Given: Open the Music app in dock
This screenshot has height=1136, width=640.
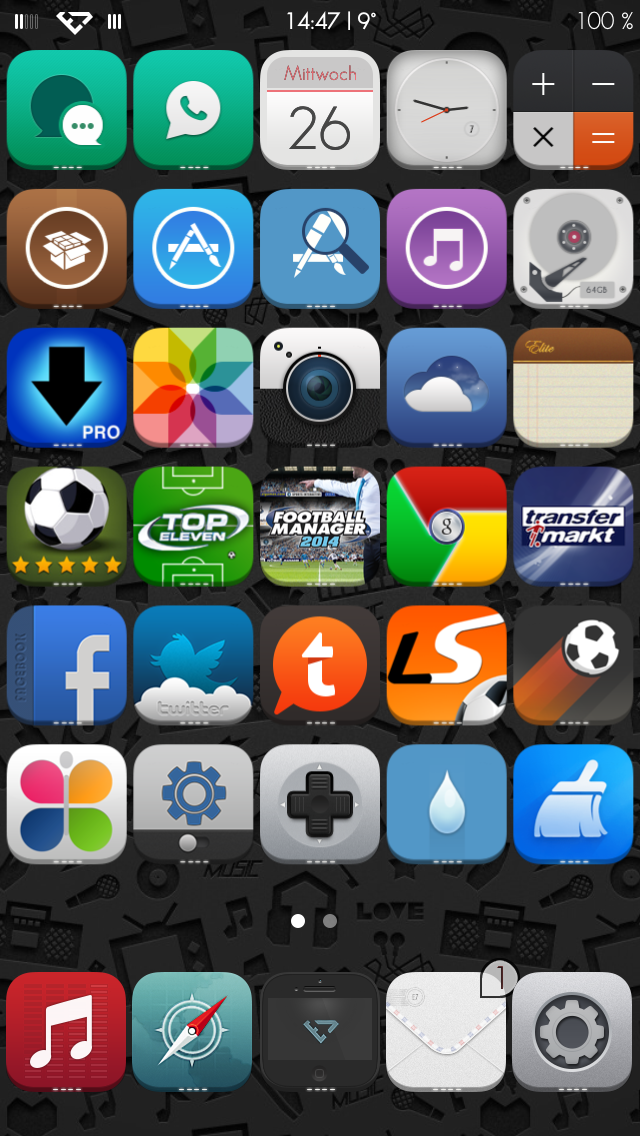Looking at the screenshot, I should tap(67, 1030).
